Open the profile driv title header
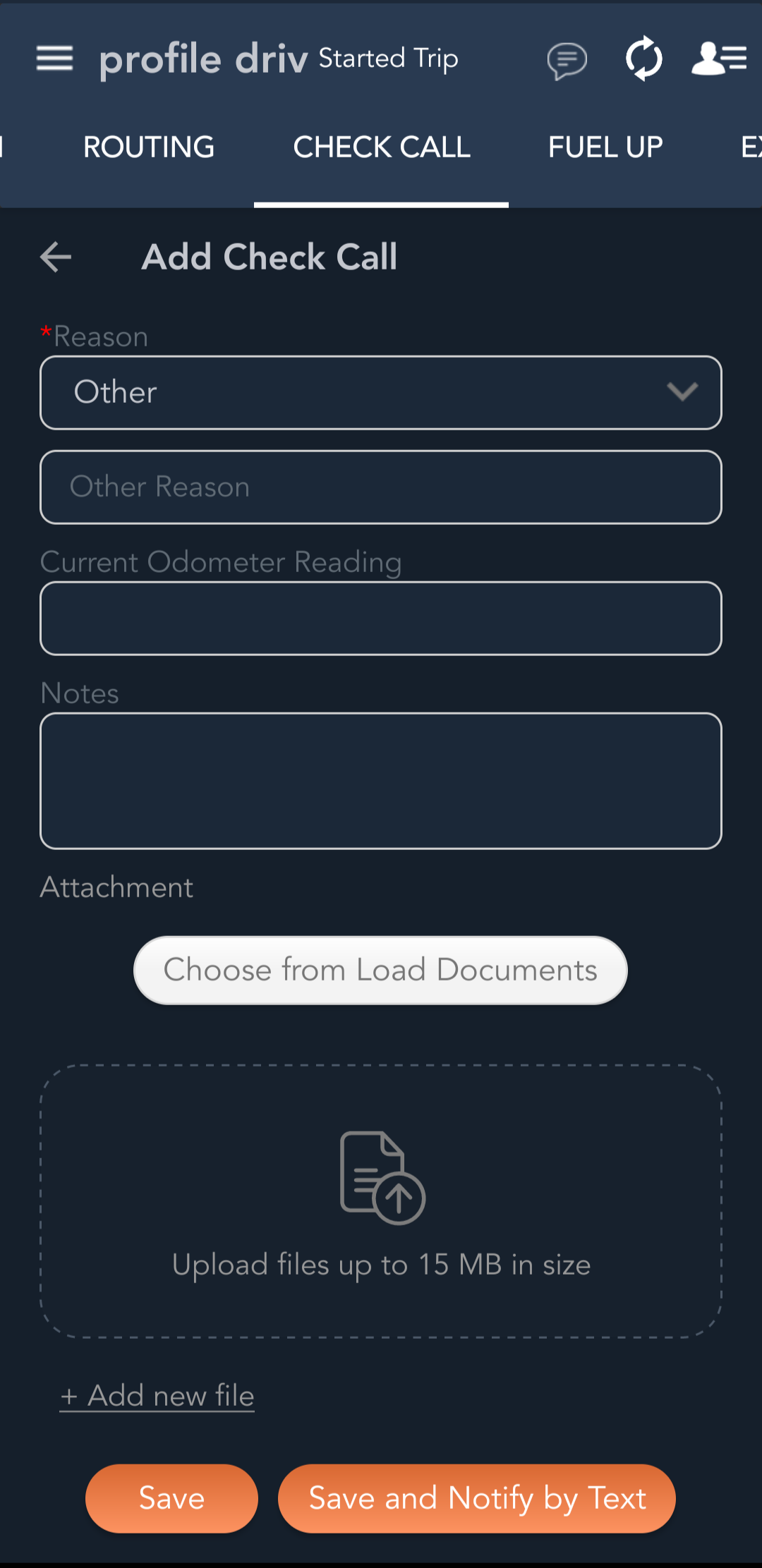 (202, 59)
